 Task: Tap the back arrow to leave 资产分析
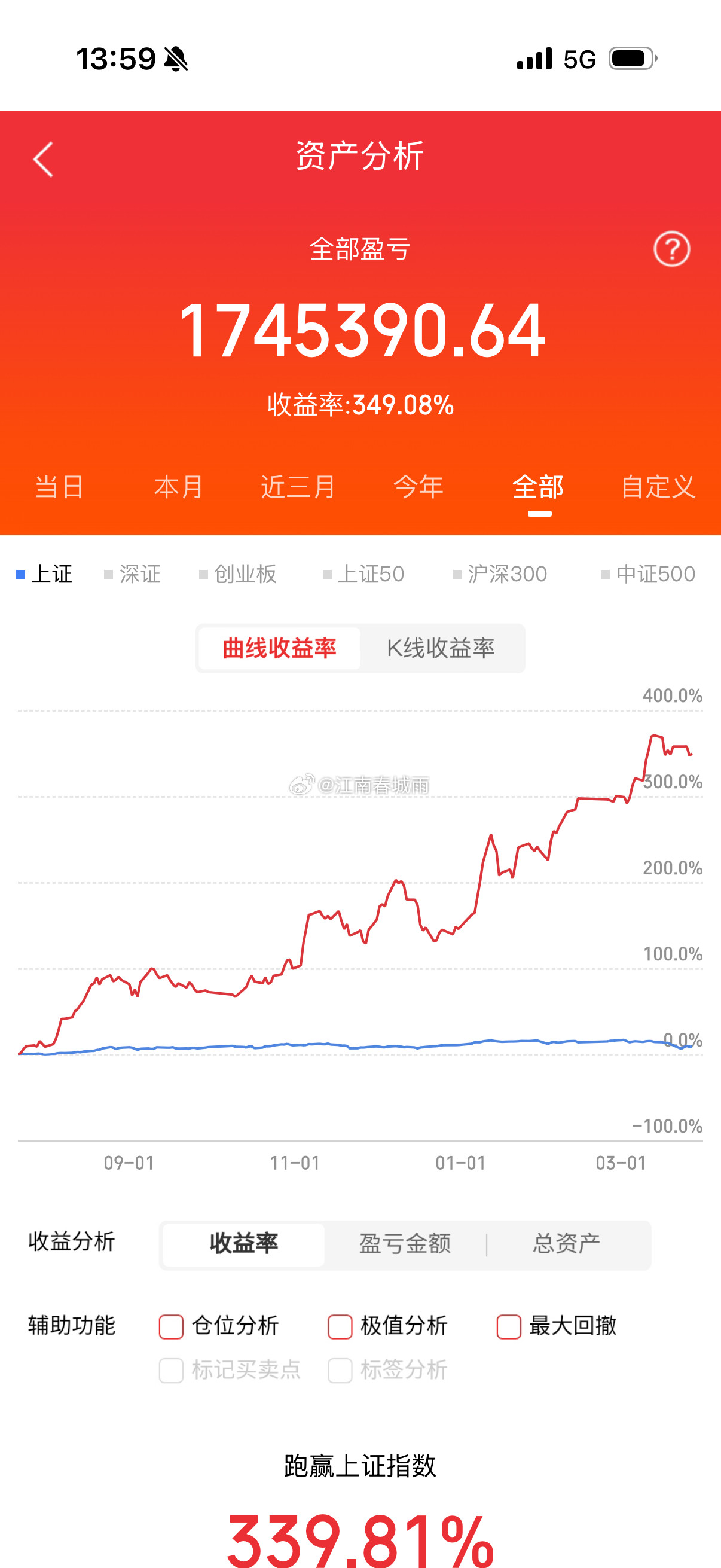[41, 158]
